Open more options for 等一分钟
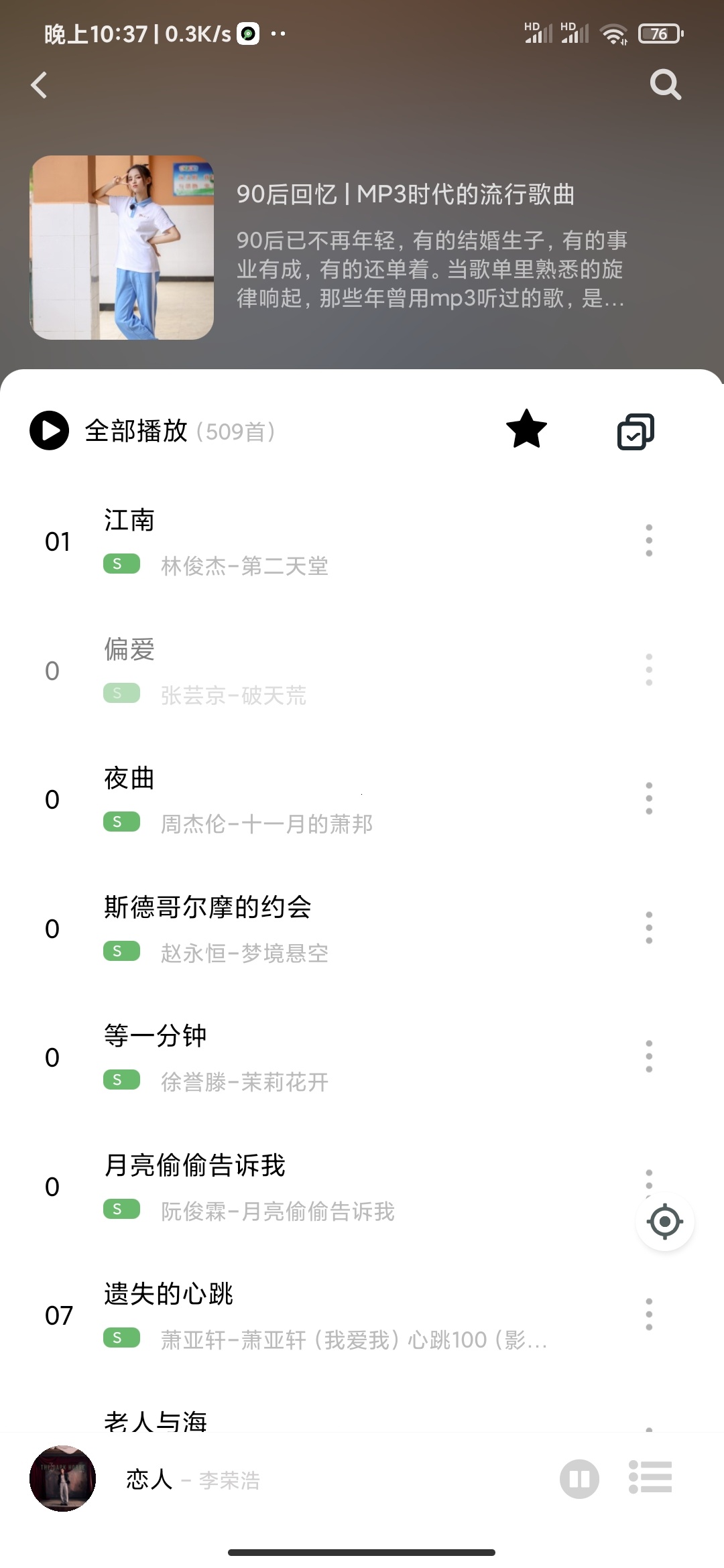724x1568 pixels. click(x=648, y=1057)
